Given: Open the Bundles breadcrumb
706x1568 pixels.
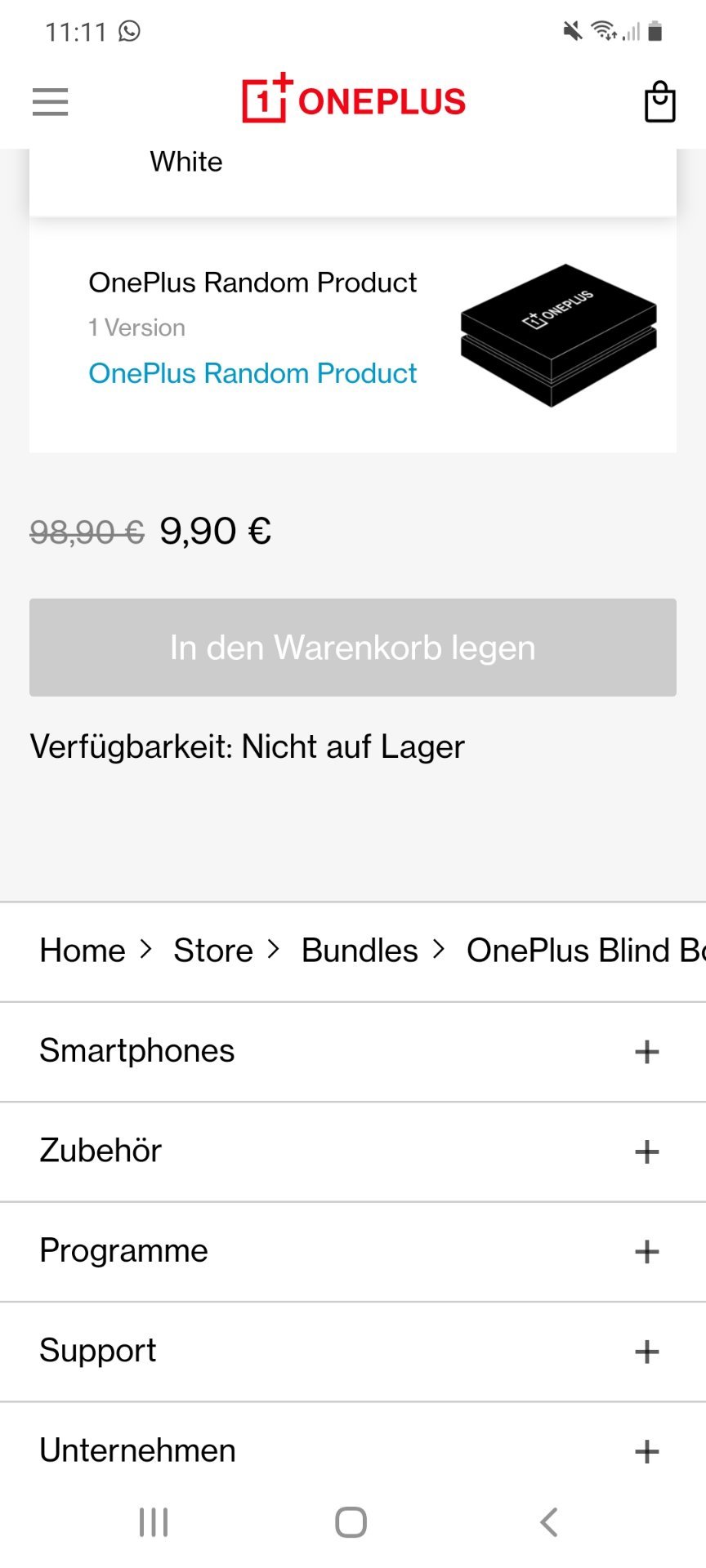Looking at the screenshot, I should click(x=360, y=951).
